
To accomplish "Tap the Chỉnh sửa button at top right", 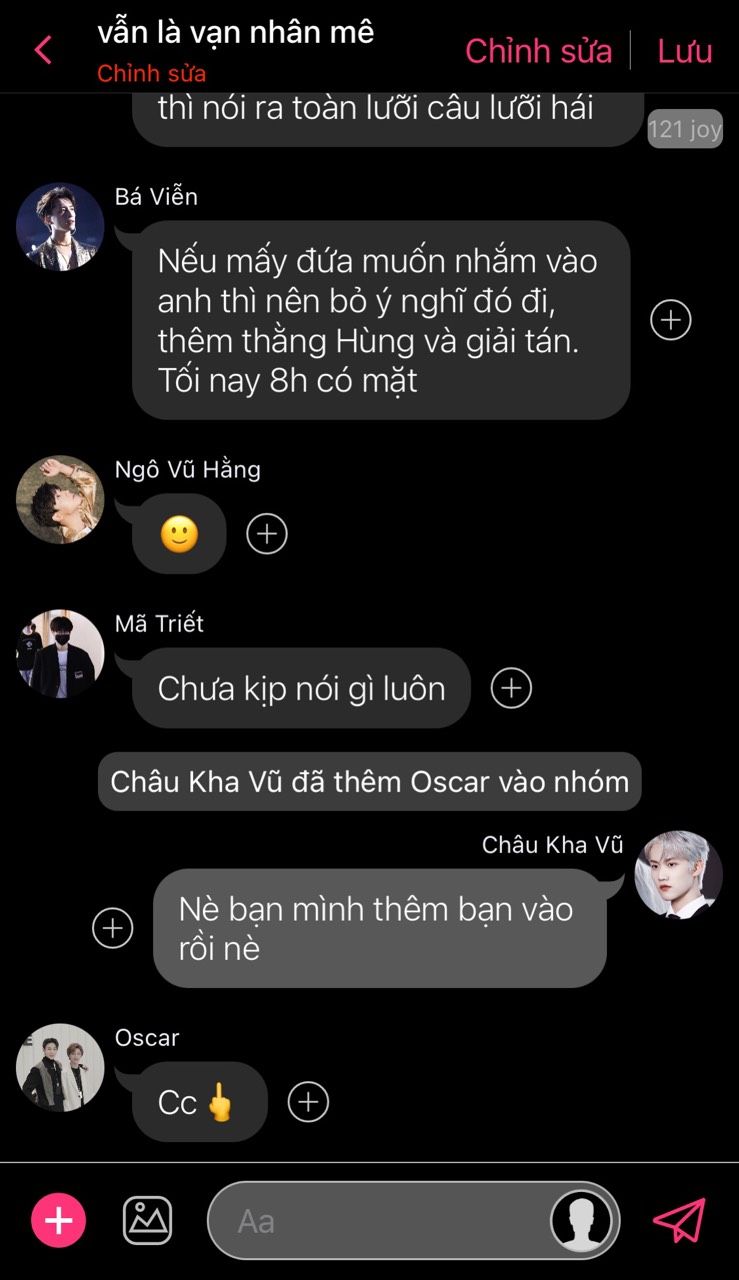I will point(538,51).
